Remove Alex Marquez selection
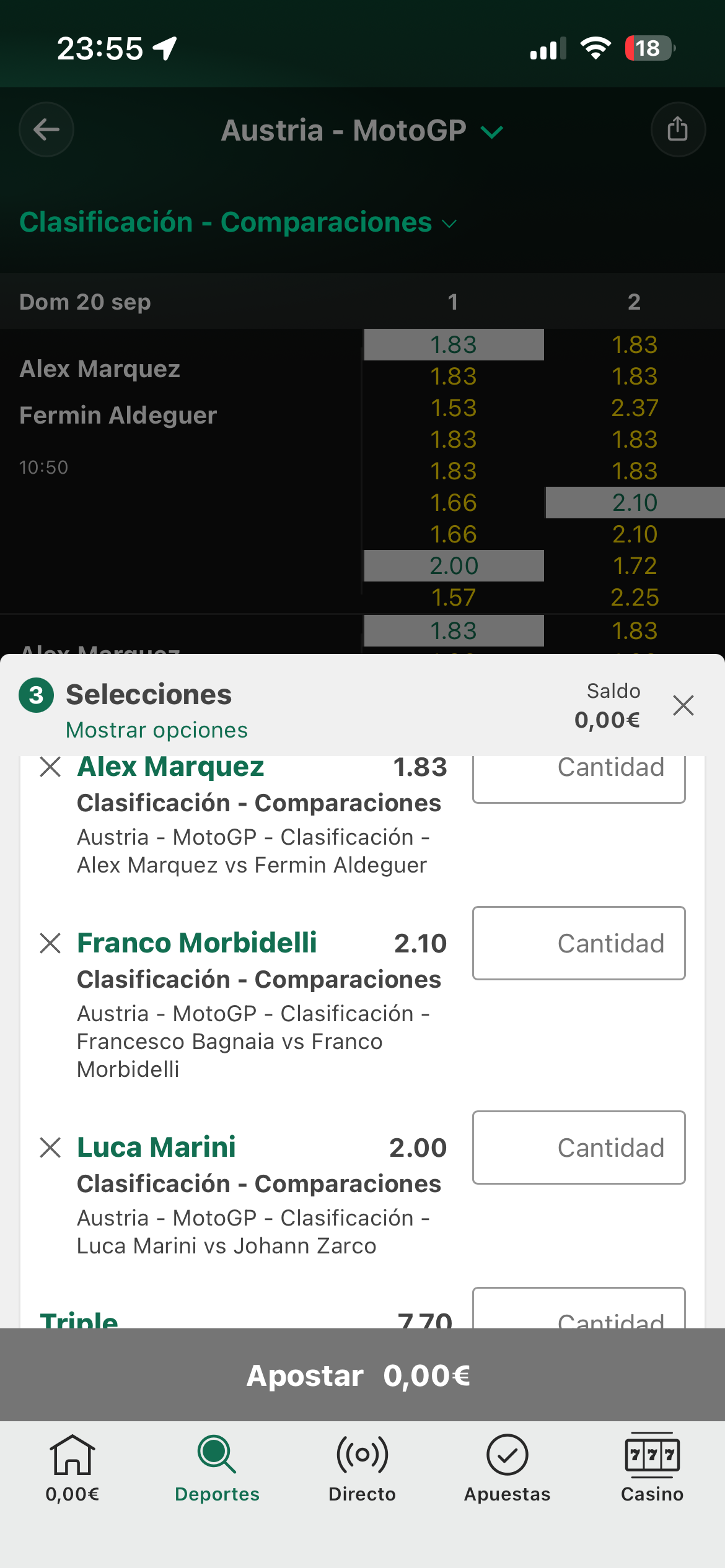The image size is (725, 1568). tap(50, 767)
